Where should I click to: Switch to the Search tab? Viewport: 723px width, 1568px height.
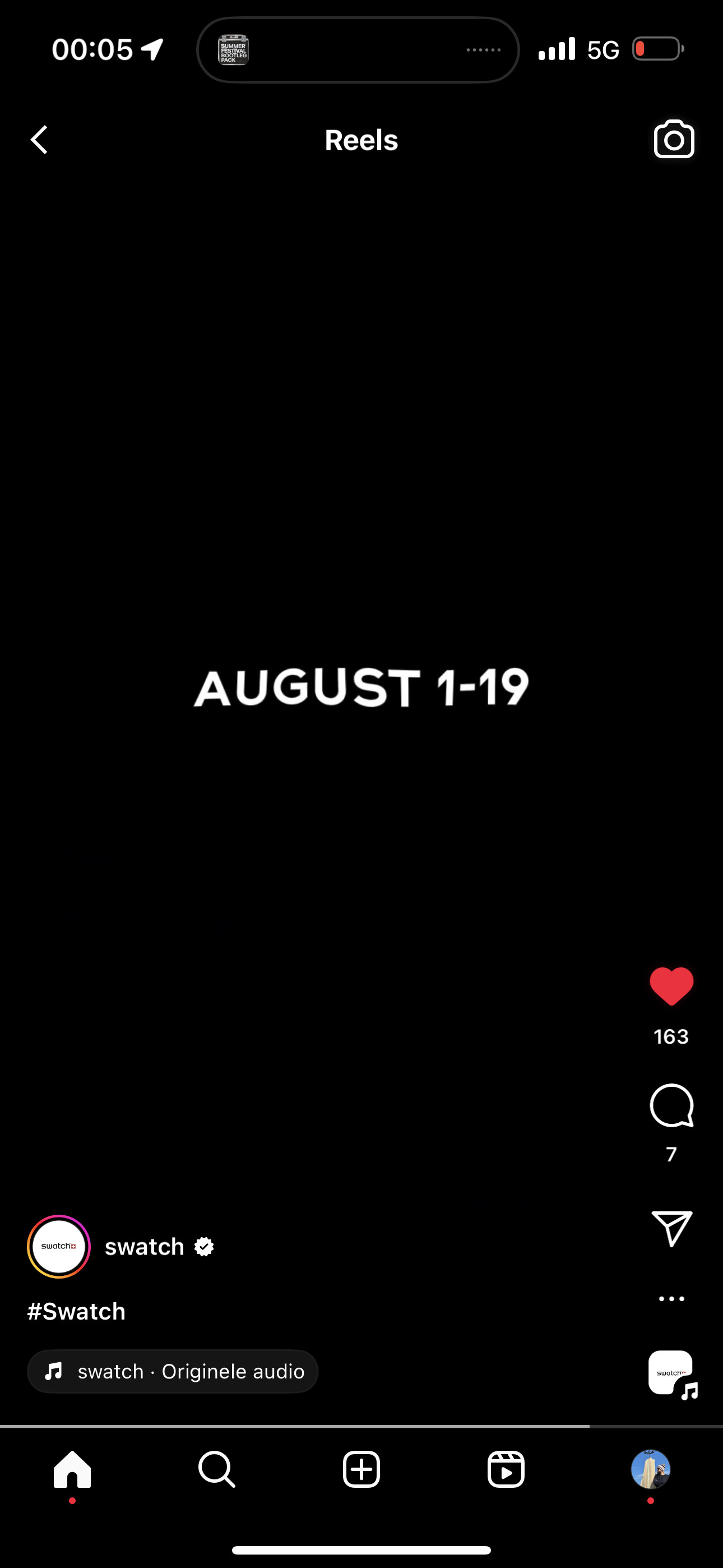pos(217,1469)
